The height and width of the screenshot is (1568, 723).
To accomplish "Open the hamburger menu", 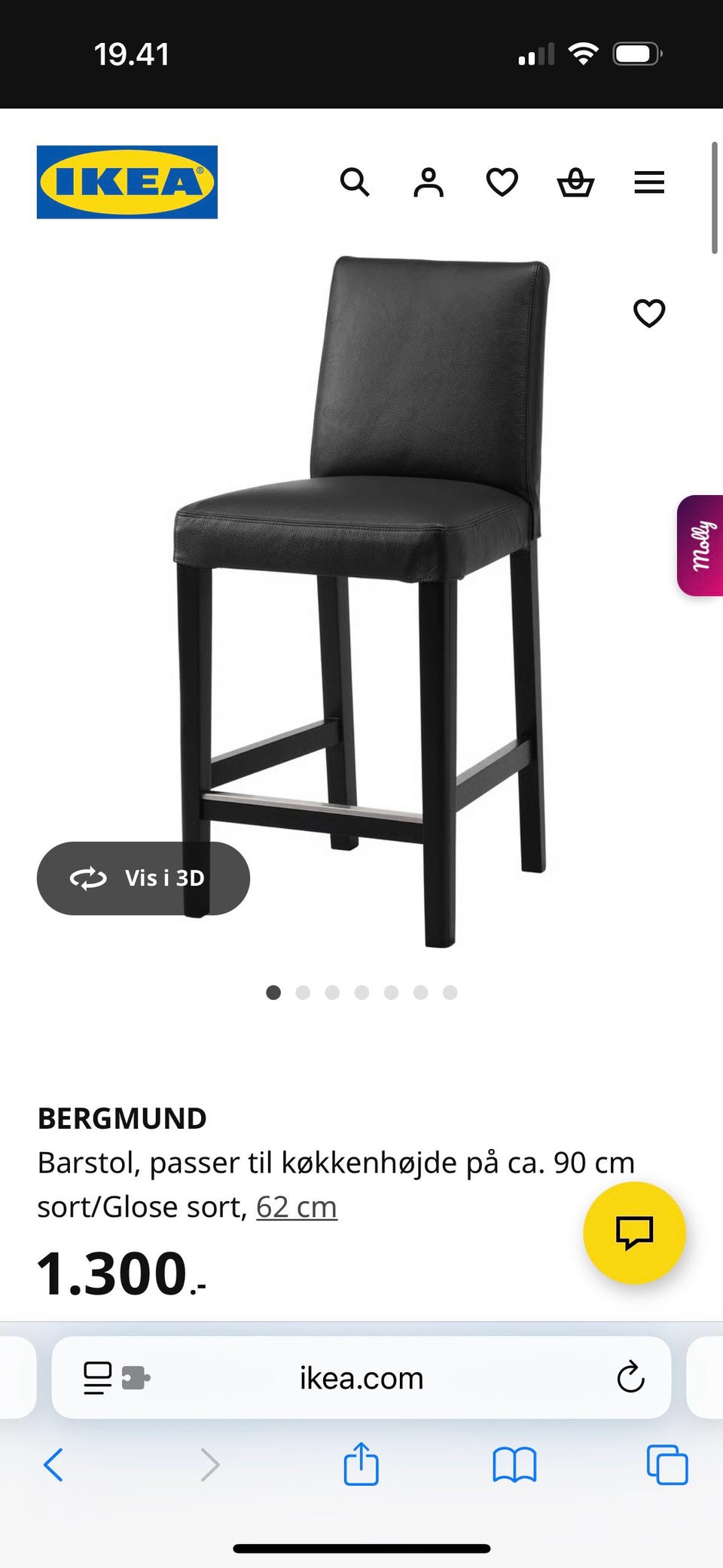I will (x=649, y=182).
